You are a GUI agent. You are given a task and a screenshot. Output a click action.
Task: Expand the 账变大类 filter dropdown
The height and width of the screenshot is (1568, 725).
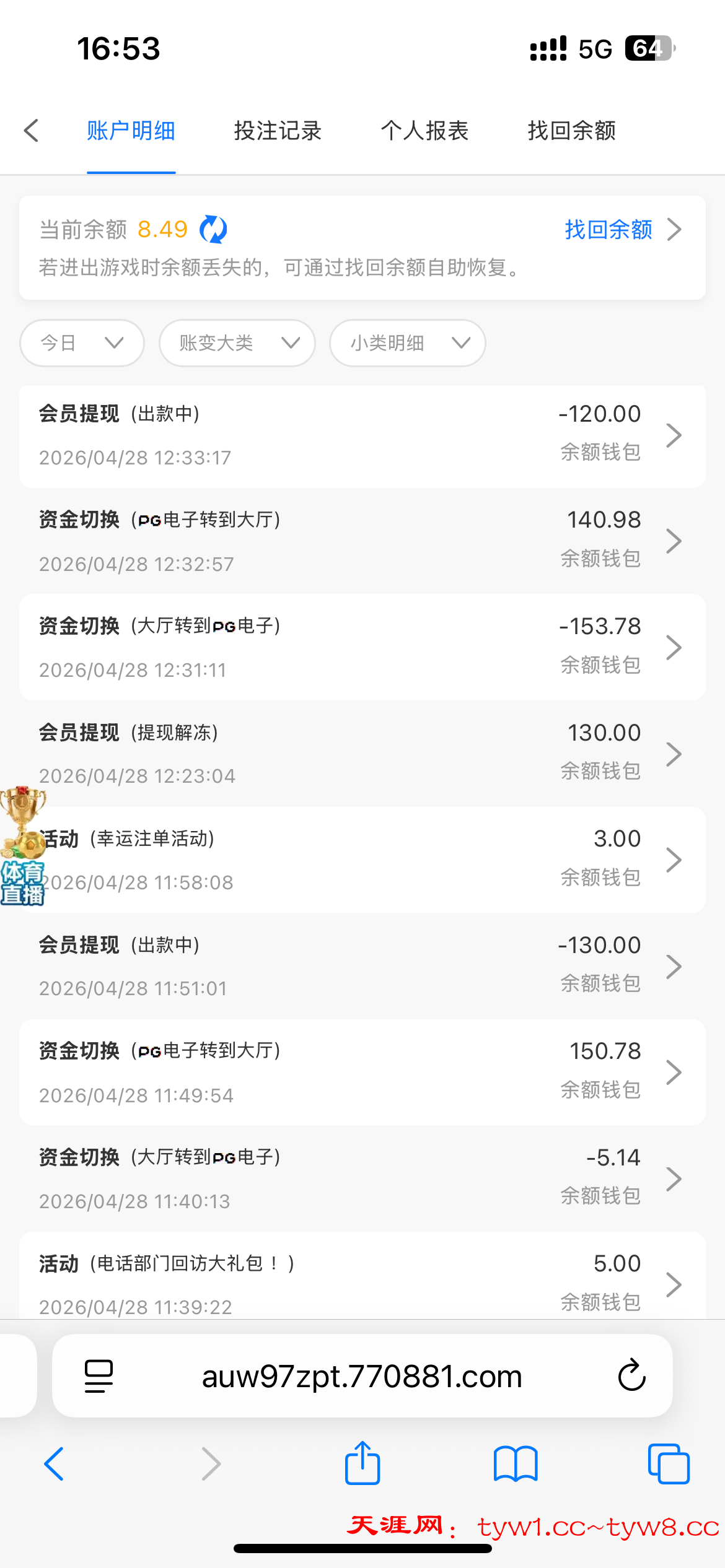coord(237,343)
